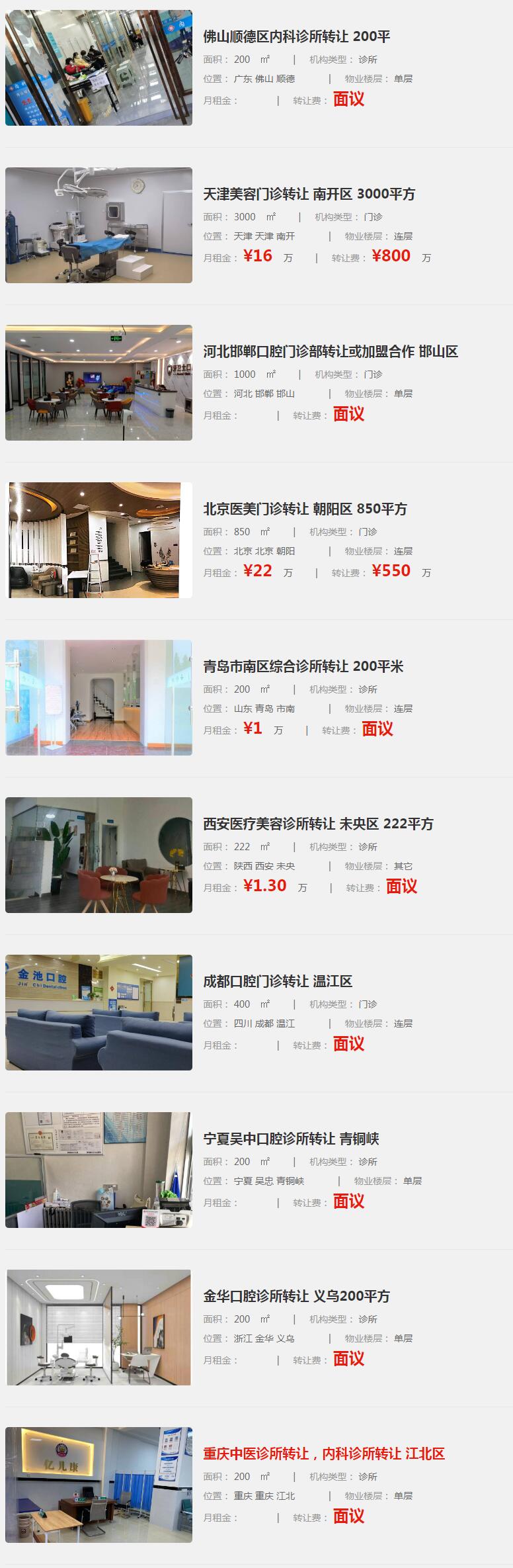513x1568 pixels.
Task: Open the 青岛市南区综合诊所转让 listing
Action: tap(303, 666)
